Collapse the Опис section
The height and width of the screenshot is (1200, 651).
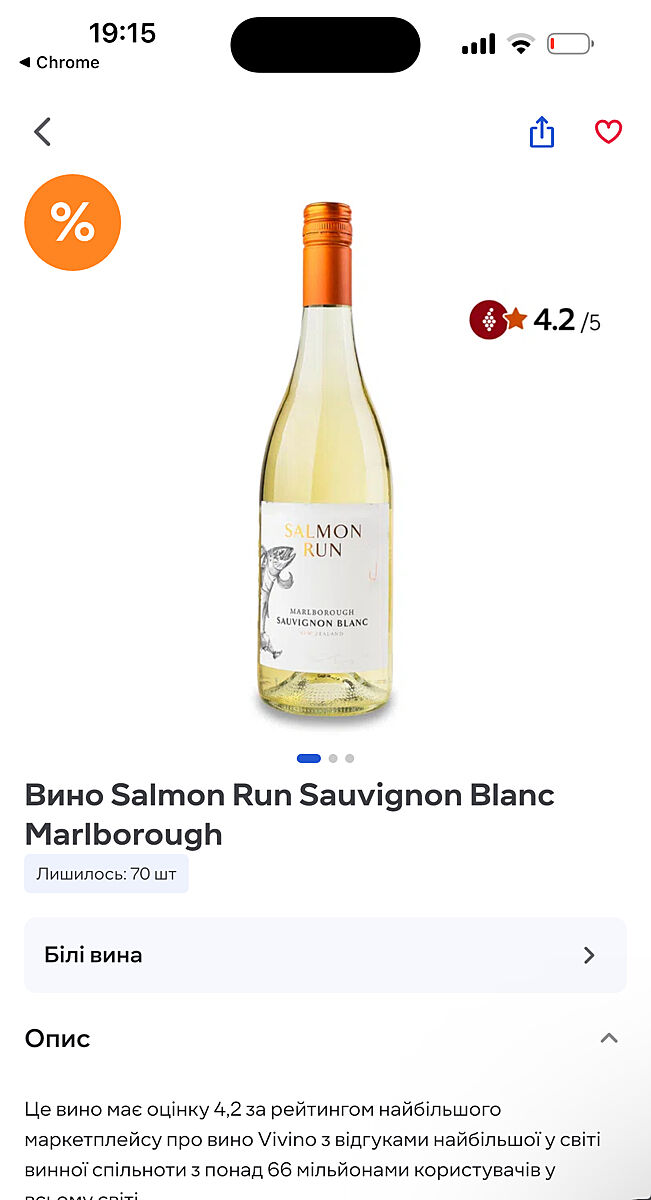[x=608, y=1038]
